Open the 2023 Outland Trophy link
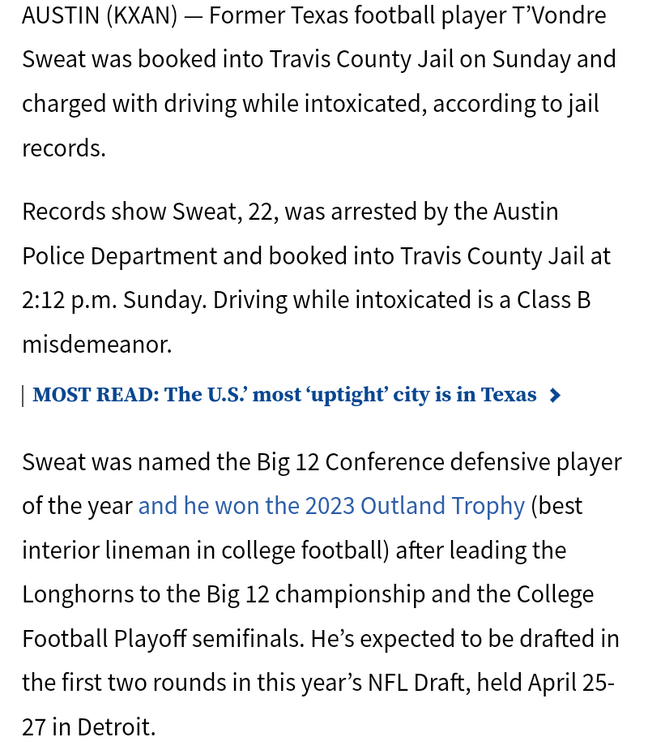The height and width of the screenshot is (750, 648). click(330, 506)
